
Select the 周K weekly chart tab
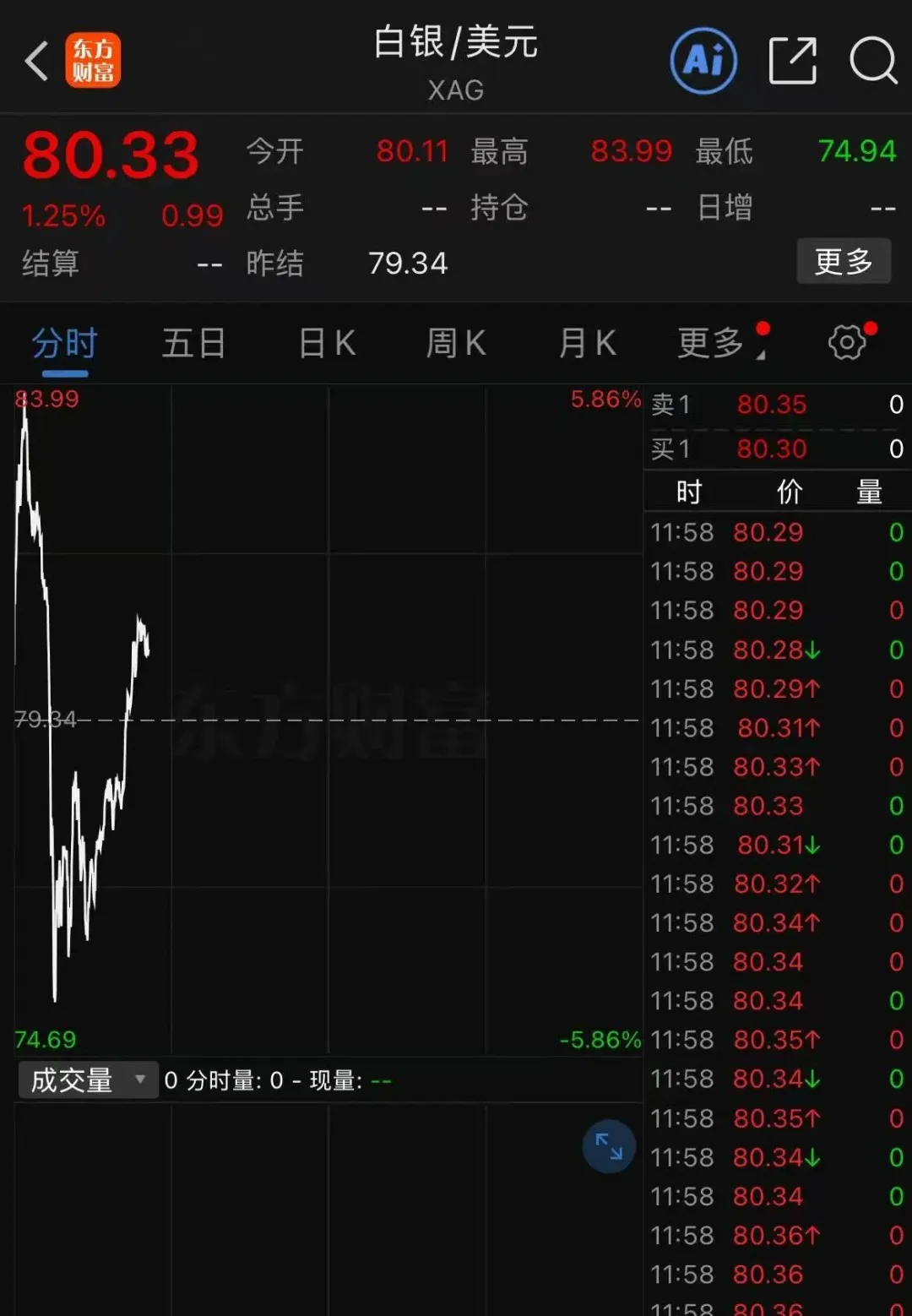(455, 343)
